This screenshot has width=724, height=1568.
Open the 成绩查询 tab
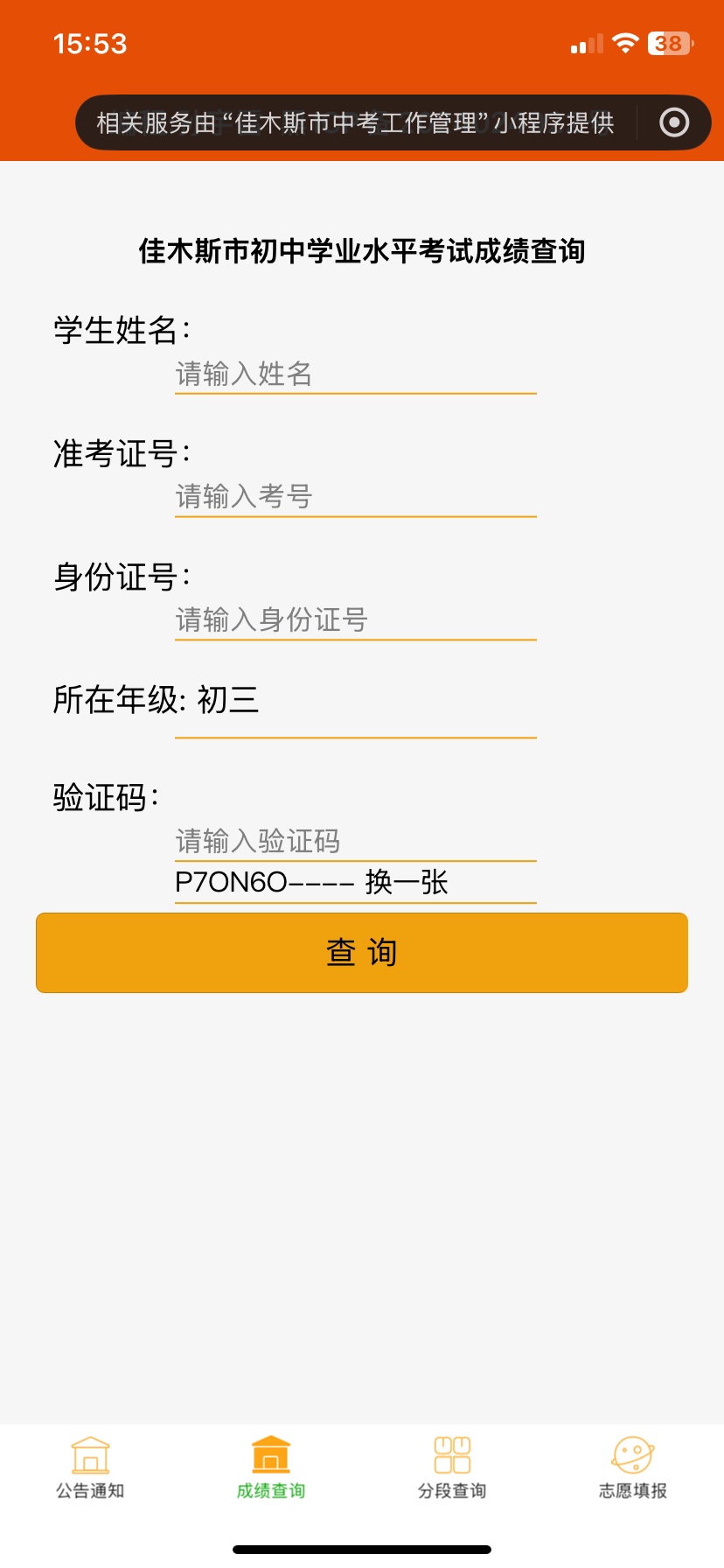[271, 1467]
